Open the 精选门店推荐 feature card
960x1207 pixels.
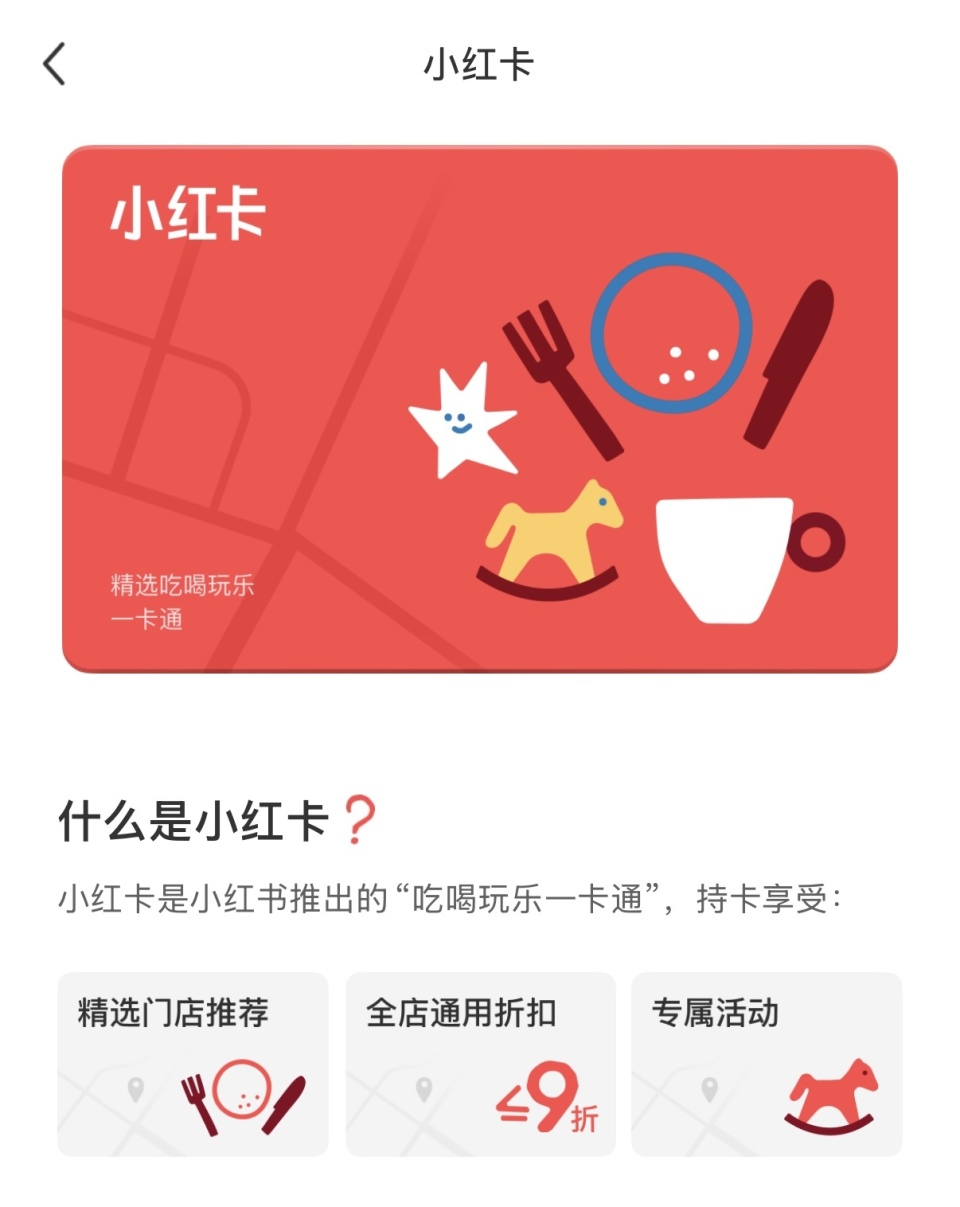pos(192,1062)
